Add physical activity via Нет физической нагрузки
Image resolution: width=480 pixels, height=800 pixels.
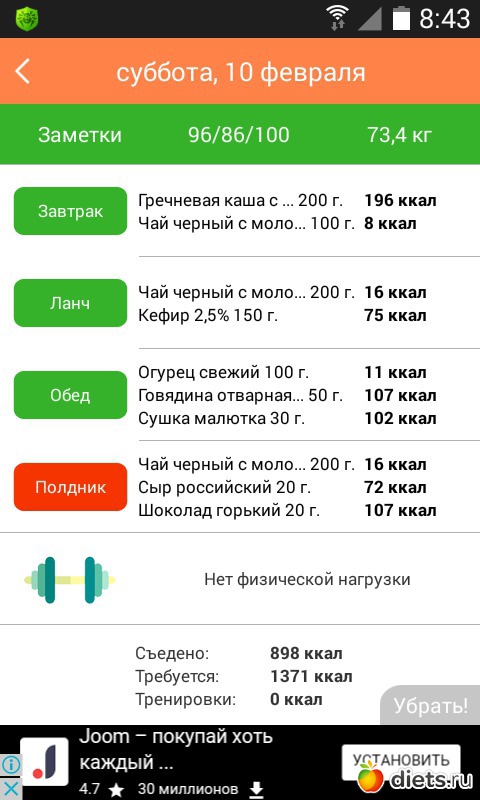[307, 580]
